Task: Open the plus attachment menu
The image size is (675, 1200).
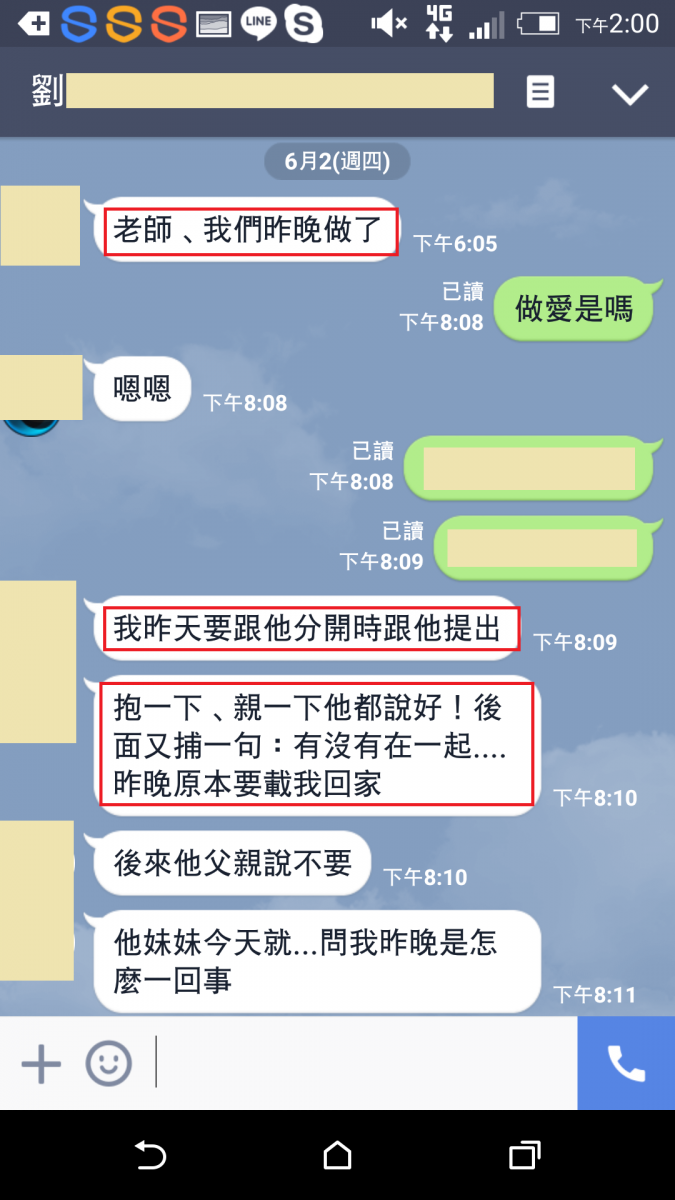Action: pyautogui.click(x=41, y=1063)
